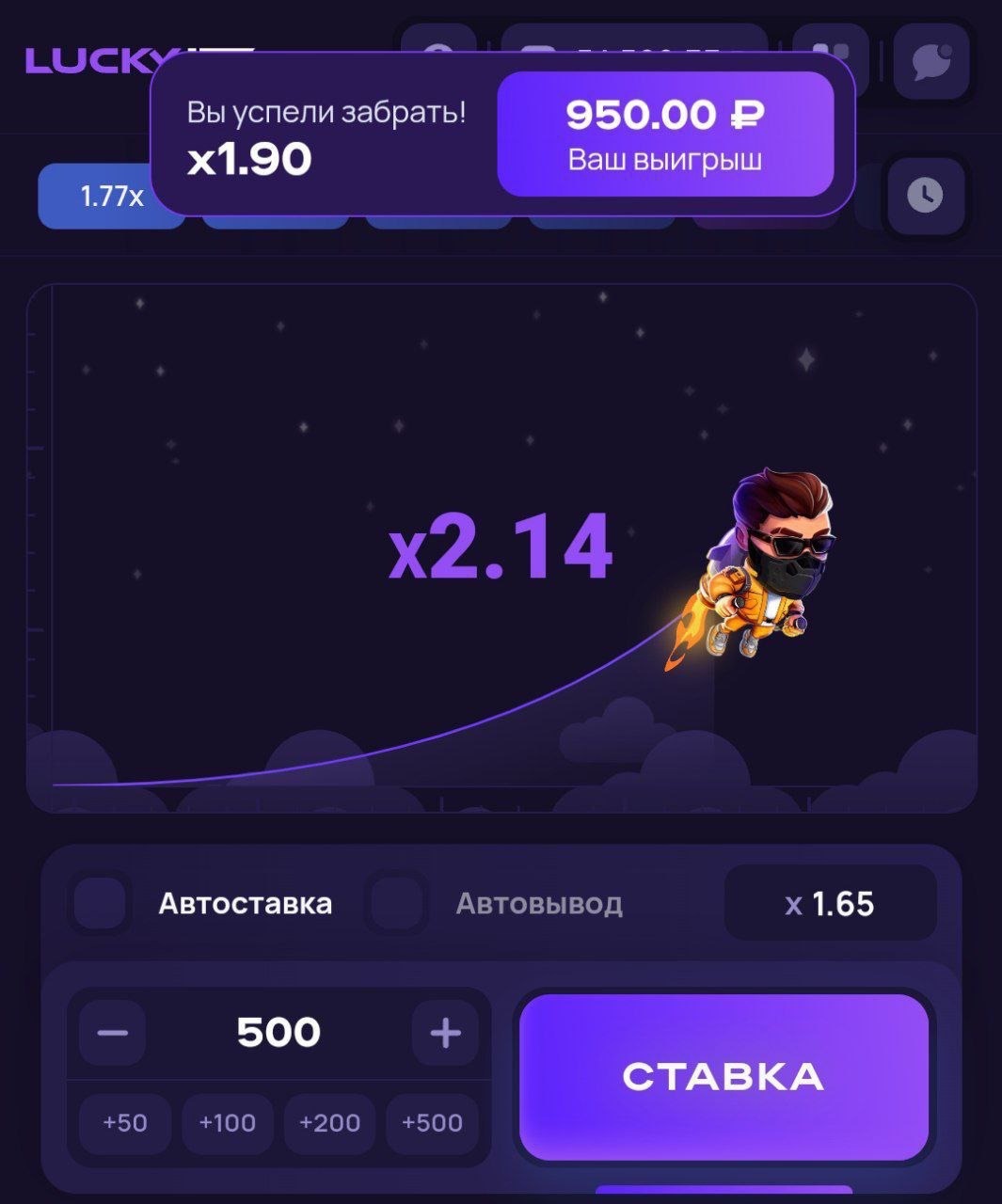Image resolution: width=1002 pixels, height=1204 pixels.
Task: Increase the bet with the plus button
Action: click(x=445, y=1033)
